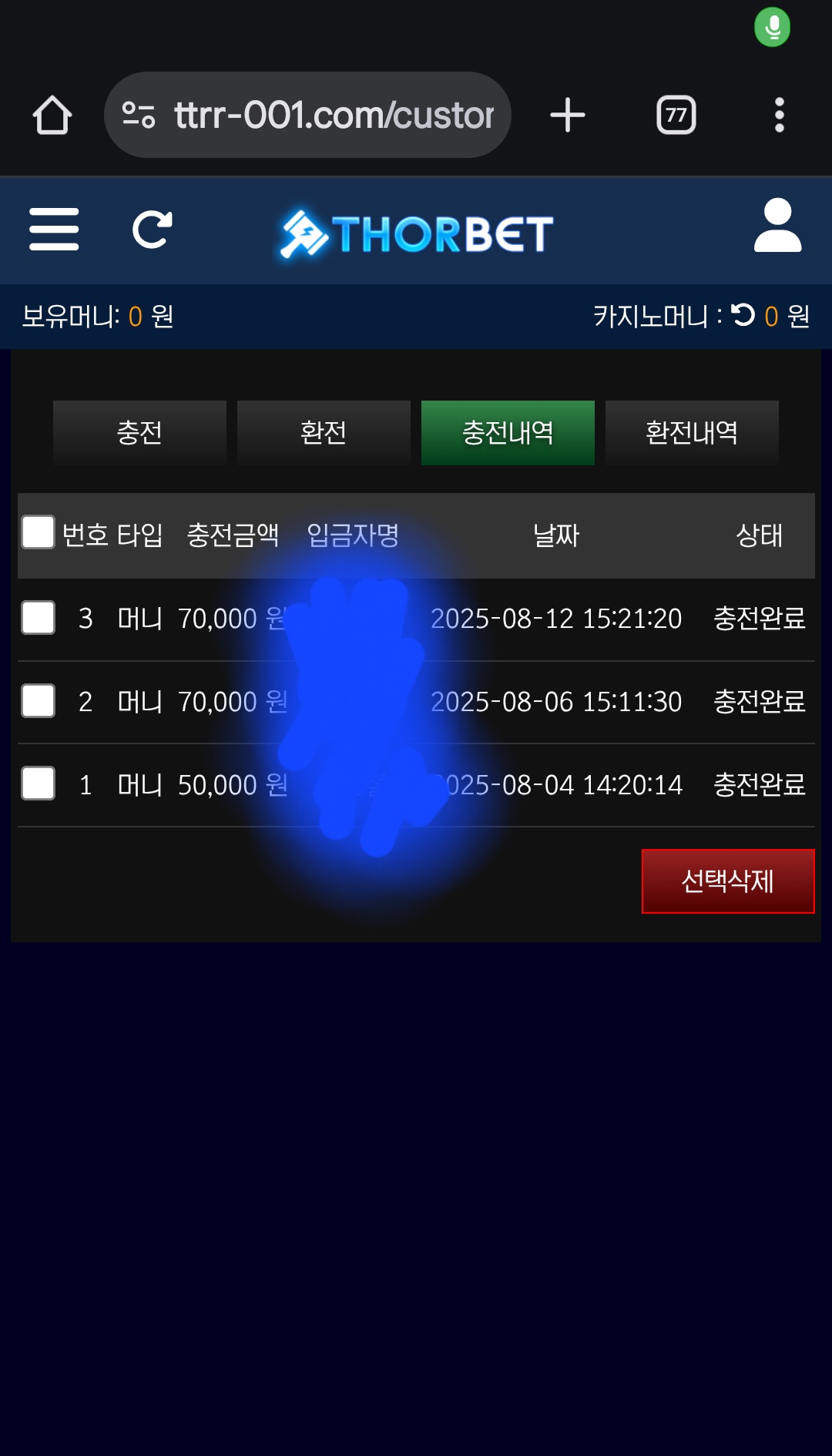Switch to the 충전 tab
832x1456 pixels.
139,432
